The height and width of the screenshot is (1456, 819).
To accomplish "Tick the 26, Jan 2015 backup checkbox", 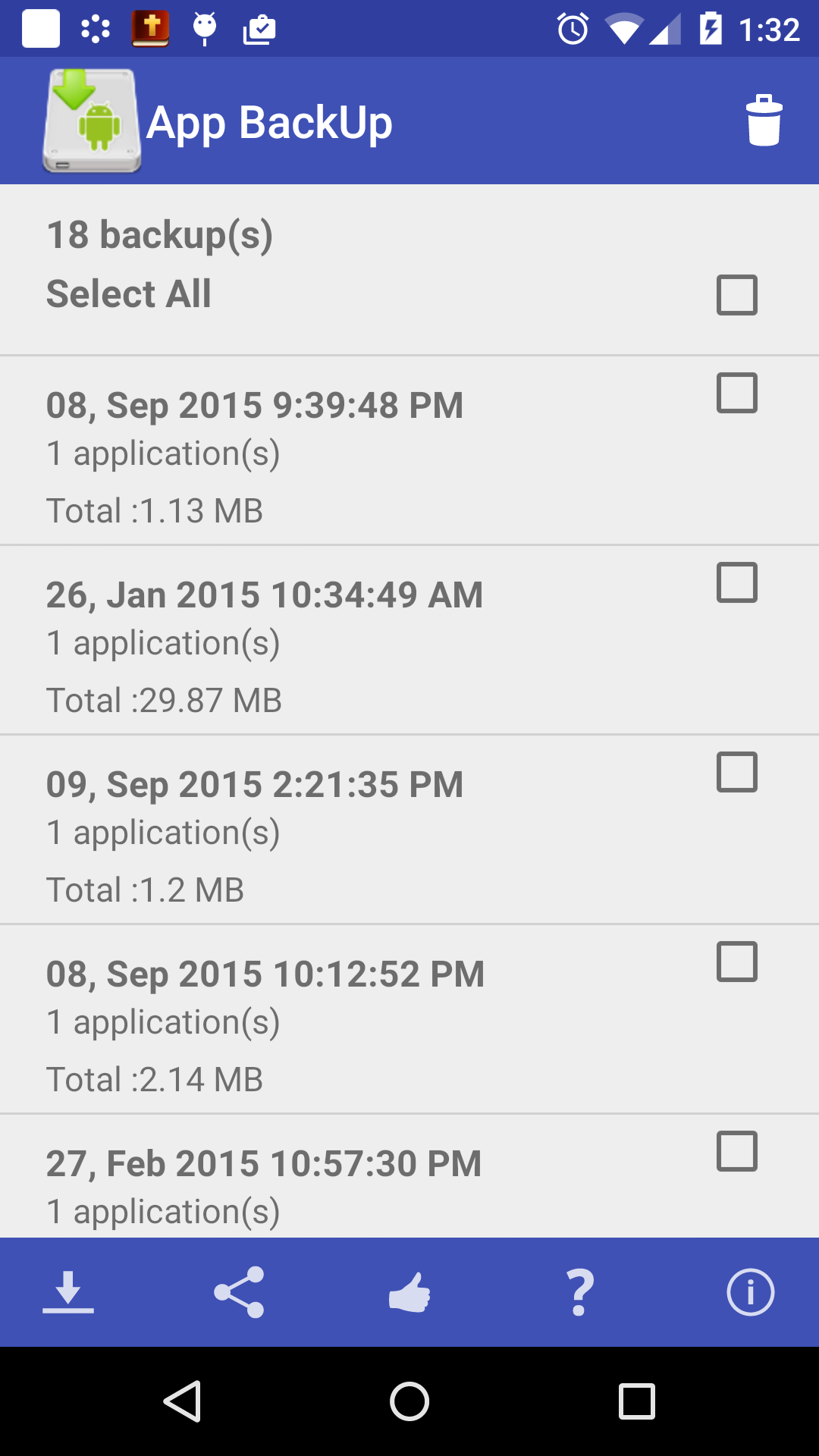I will [736, 582].
